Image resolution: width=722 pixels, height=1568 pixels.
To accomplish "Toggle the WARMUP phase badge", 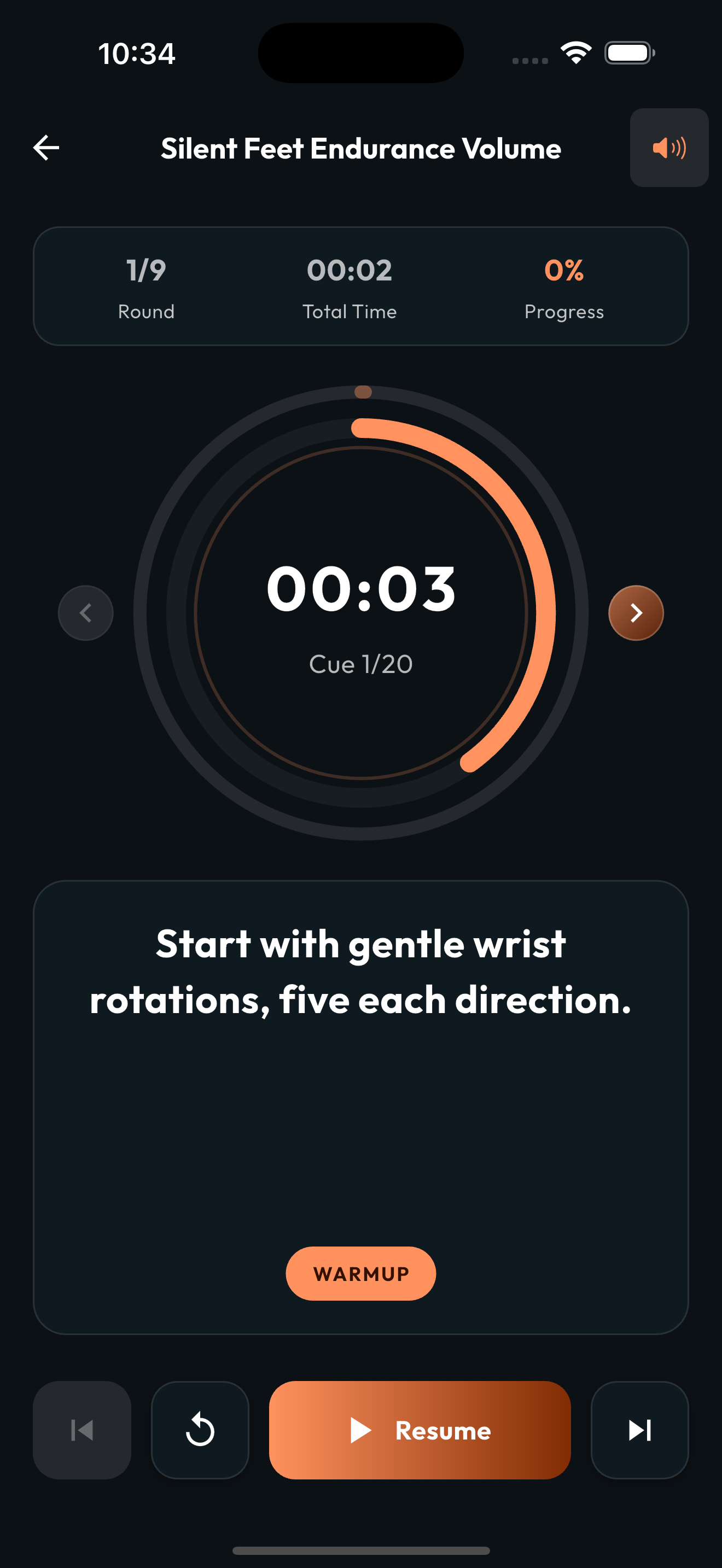I will tap(360, 1273).
